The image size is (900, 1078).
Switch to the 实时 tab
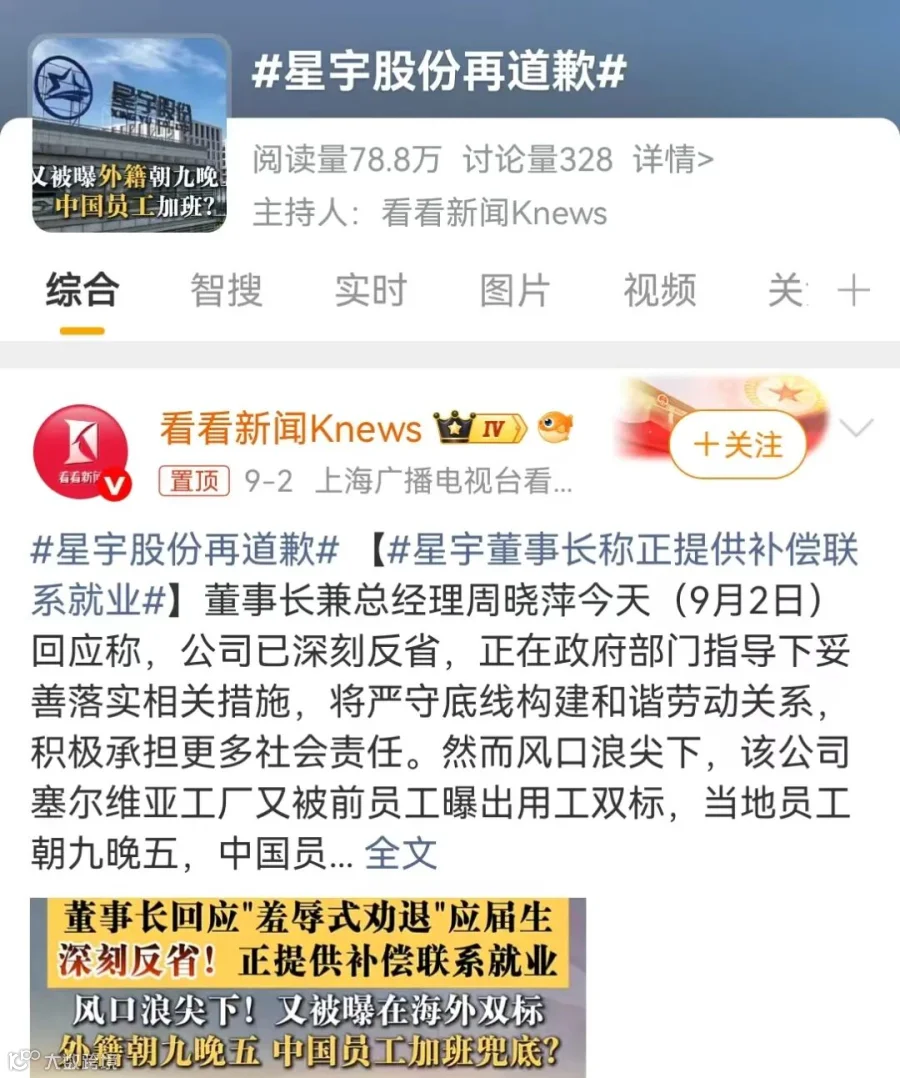(371, 289)
